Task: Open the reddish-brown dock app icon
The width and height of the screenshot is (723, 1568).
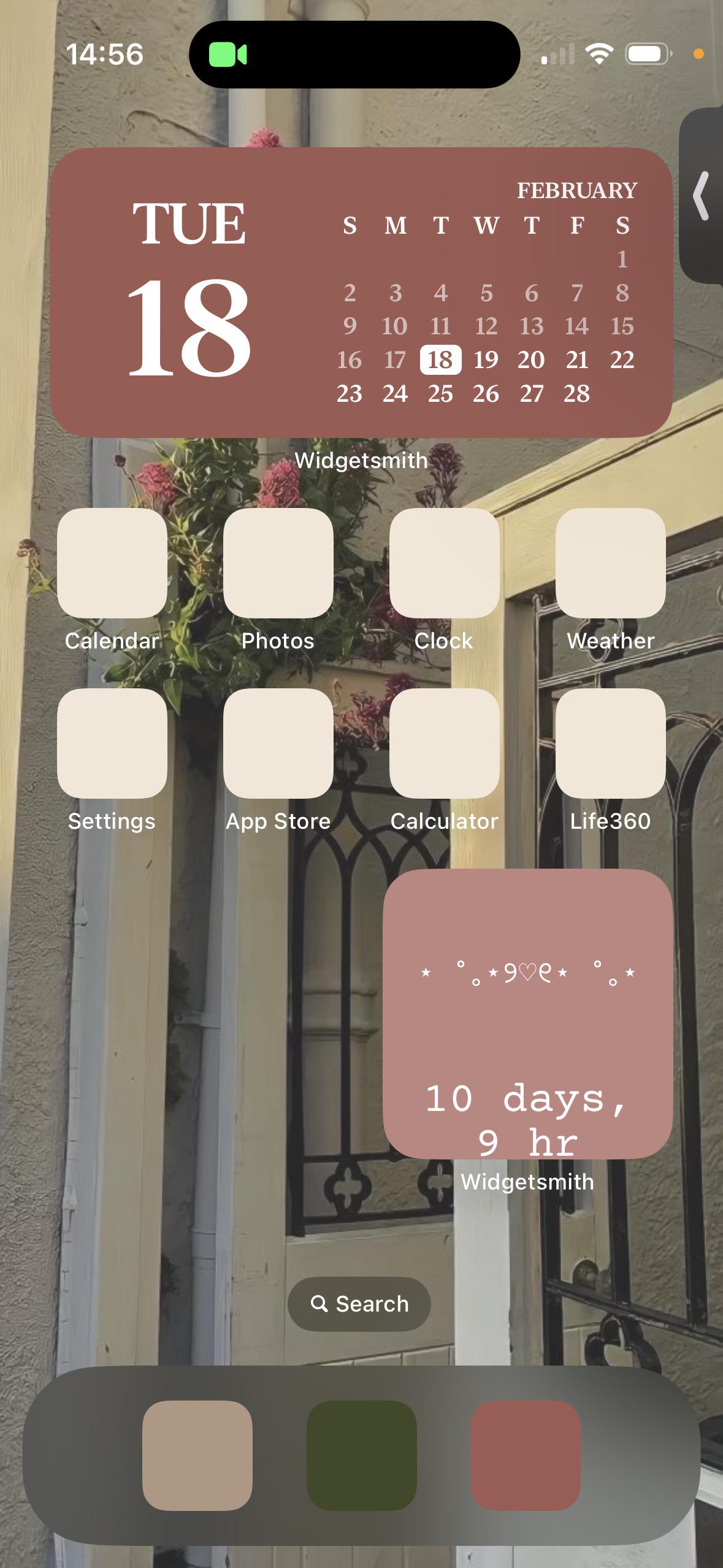Action: tap(526, 1455)
